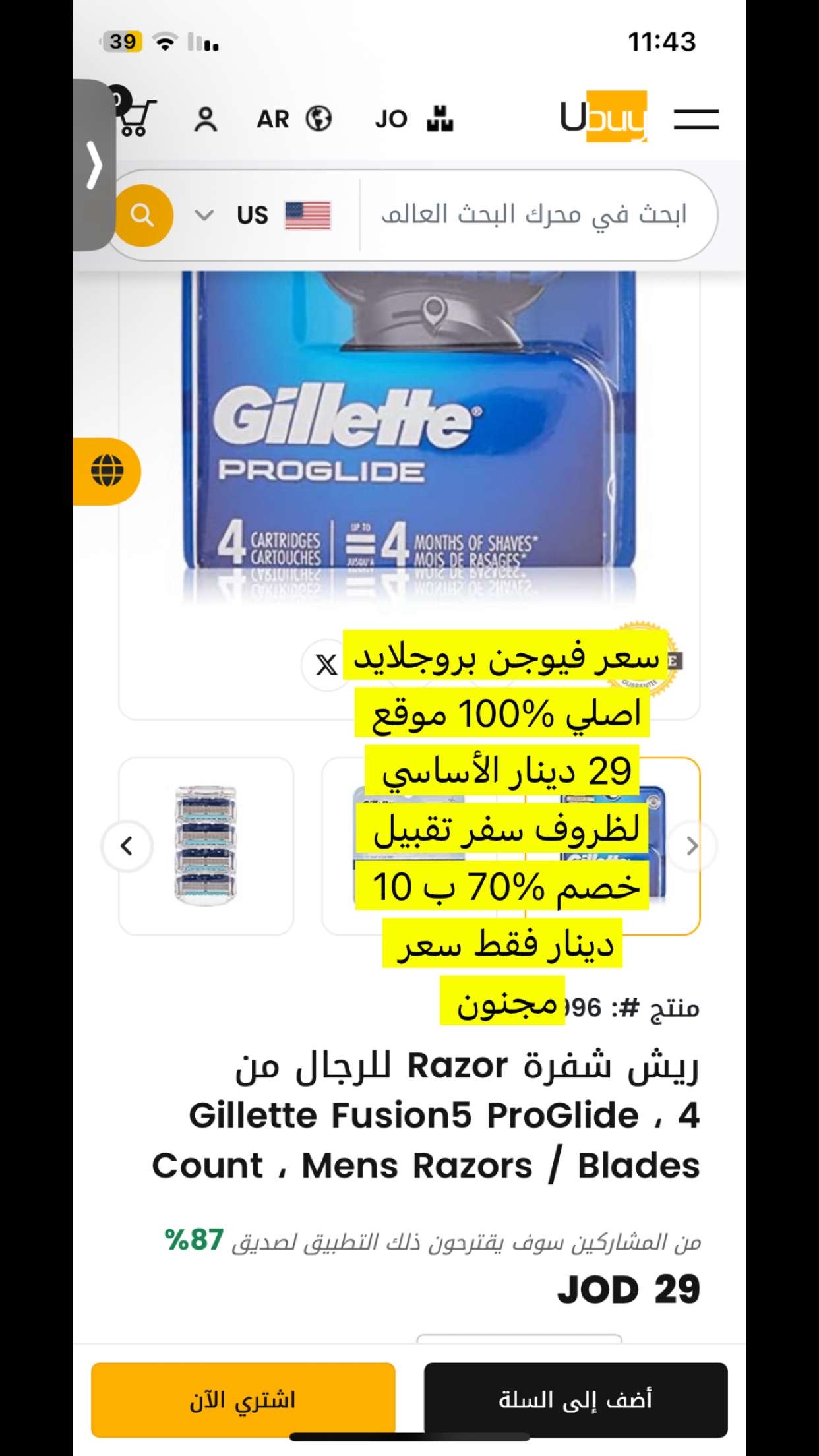
Task: Change country by tapping JO
Action: [391, 119]
